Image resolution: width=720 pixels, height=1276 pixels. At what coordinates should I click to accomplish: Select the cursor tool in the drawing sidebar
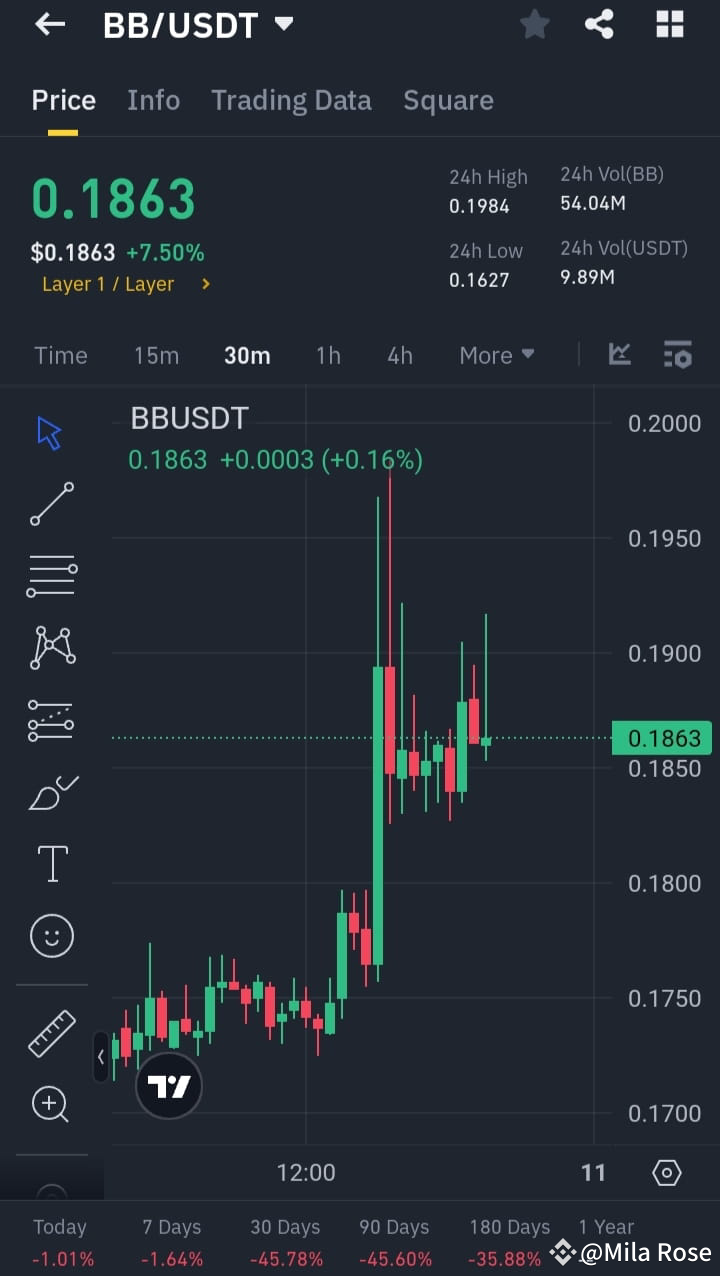point(51,432)
